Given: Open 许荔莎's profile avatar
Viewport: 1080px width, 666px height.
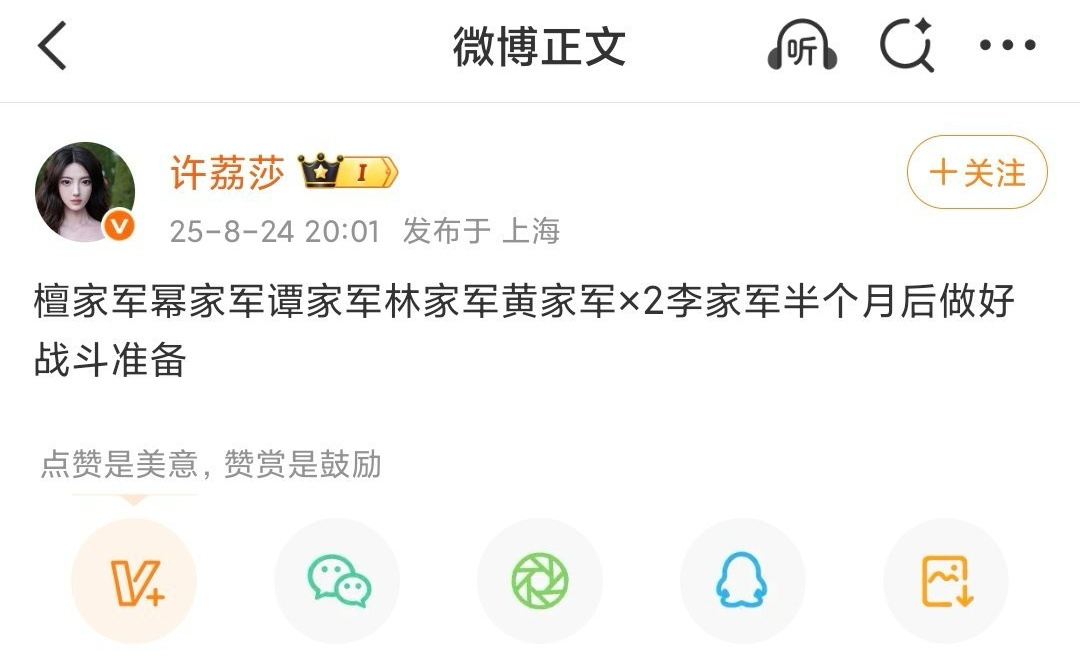Looking at the screenshot, I should 85,192.
